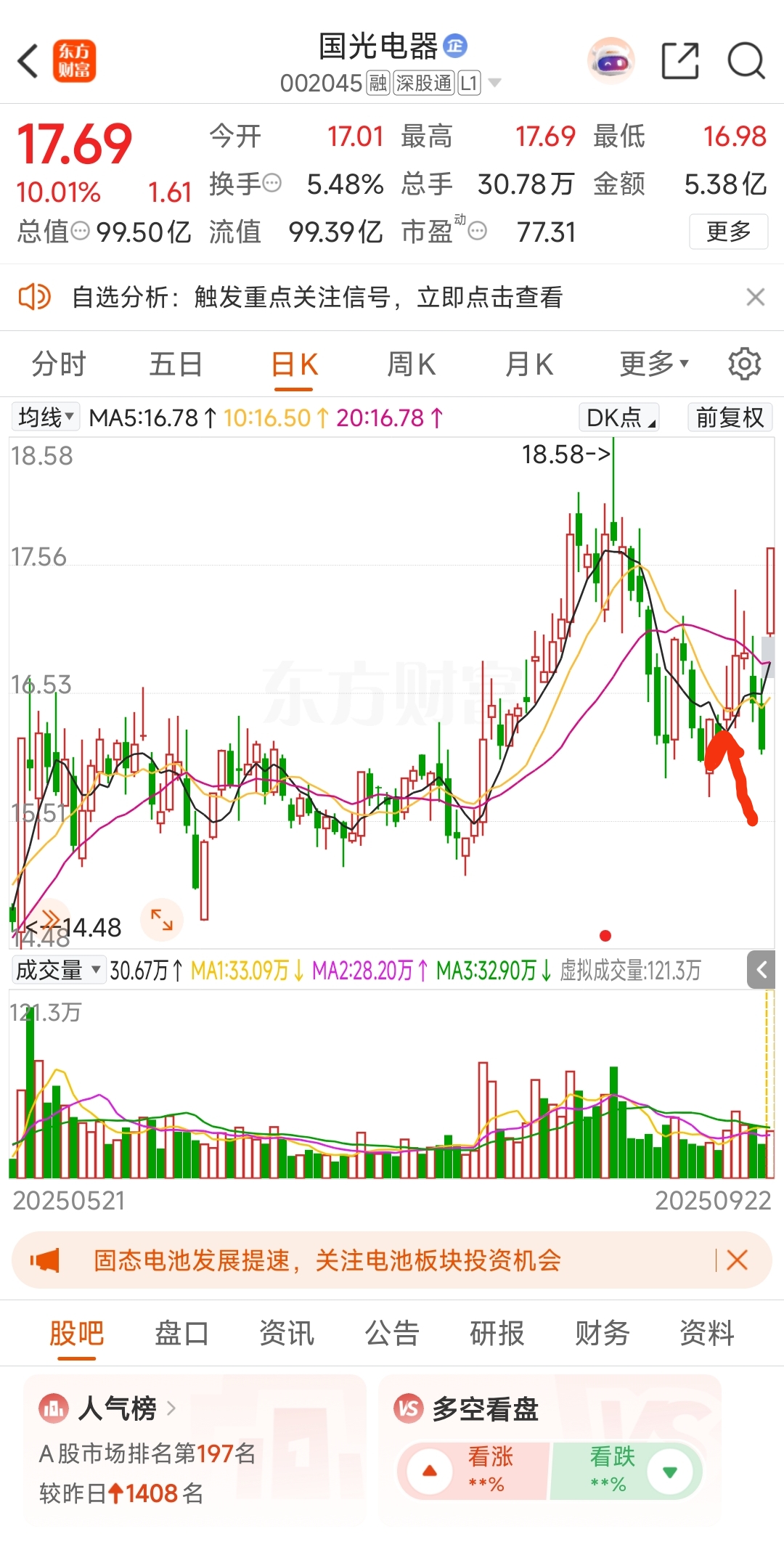Select the 周K chart tab
The image size is (784, 1550).
tap(411, 364)
